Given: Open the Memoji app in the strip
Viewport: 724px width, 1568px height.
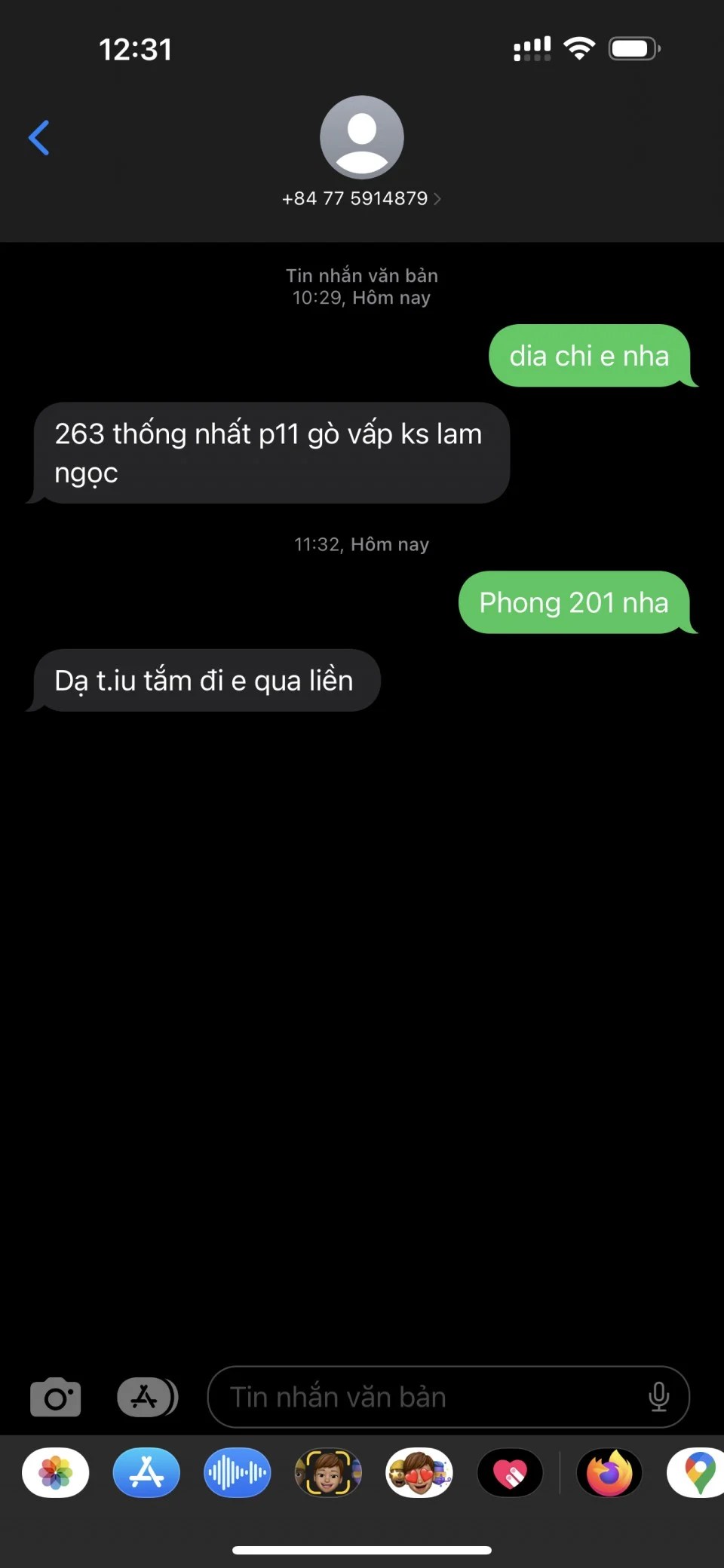Looking at the screenshot, I should pyautogui.click(x=328, y=1472).
